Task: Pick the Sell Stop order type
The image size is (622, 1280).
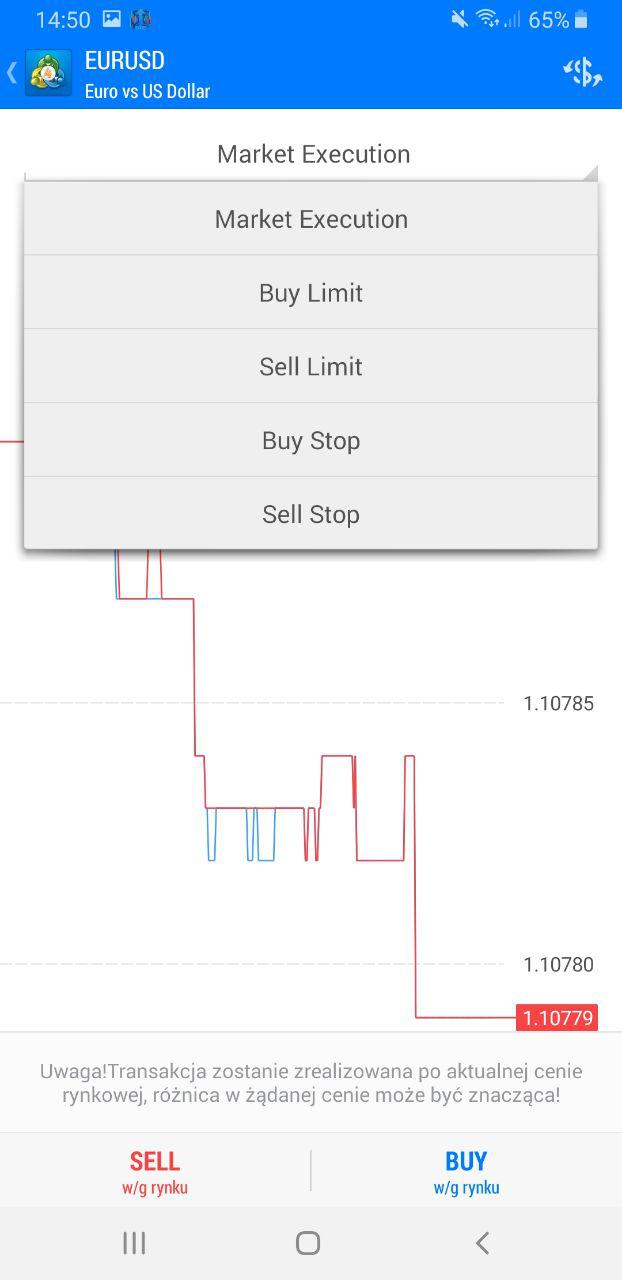Action: (311, 514)
